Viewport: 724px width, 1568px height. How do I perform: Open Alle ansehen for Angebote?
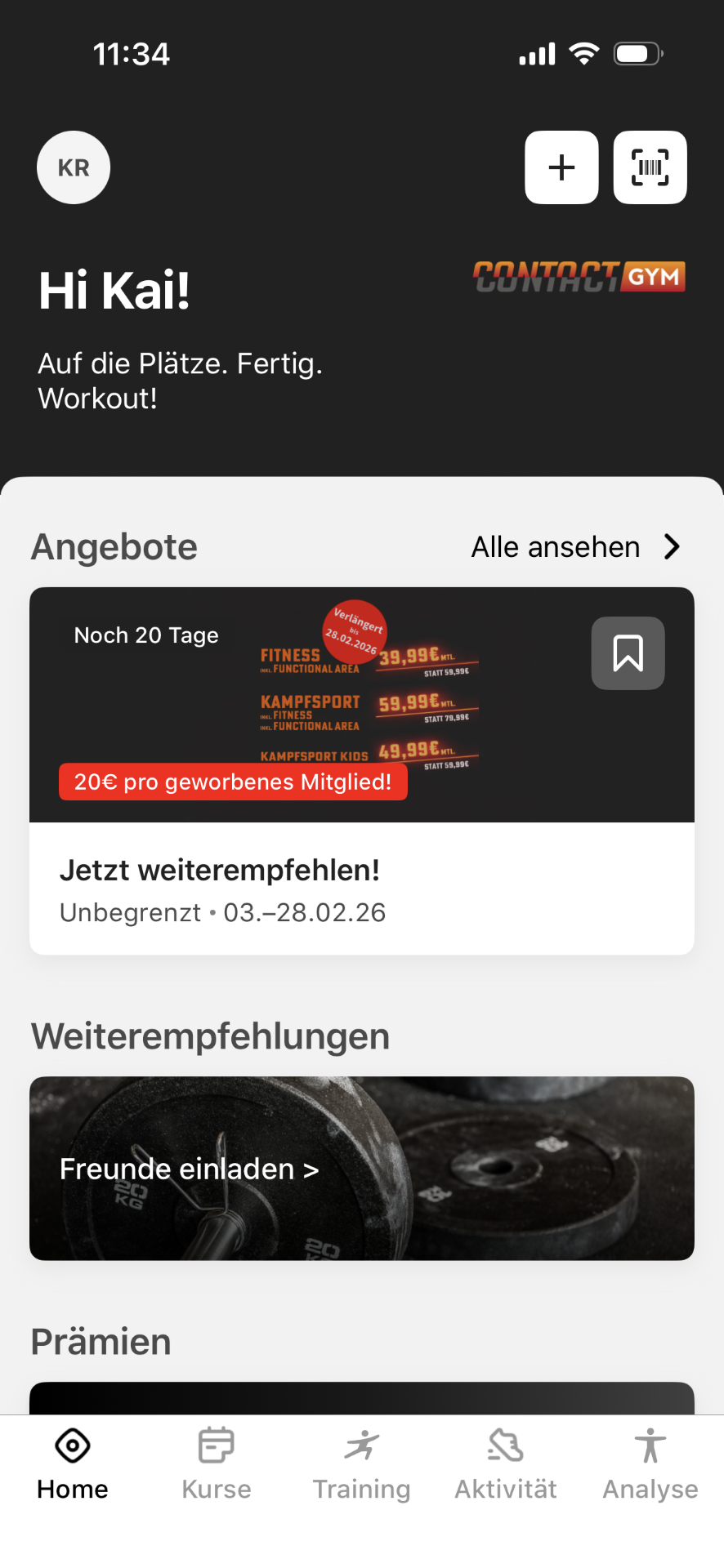click(x=576, y=547)
